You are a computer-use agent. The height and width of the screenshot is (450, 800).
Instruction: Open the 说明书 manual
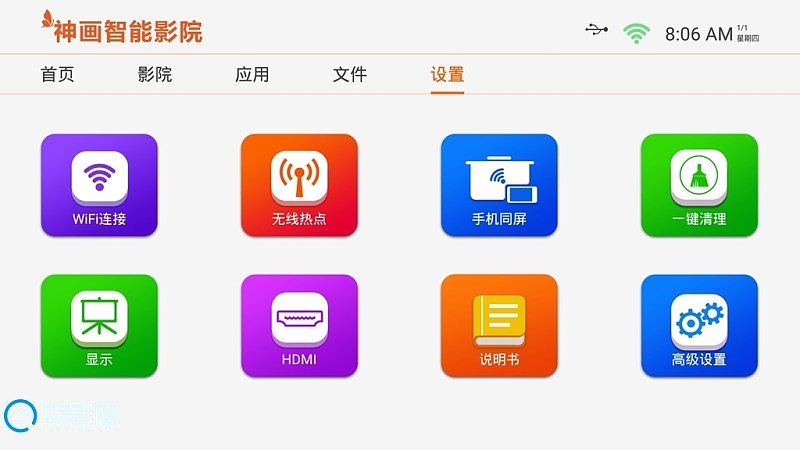pyautogui.click(x=499, y=325)
